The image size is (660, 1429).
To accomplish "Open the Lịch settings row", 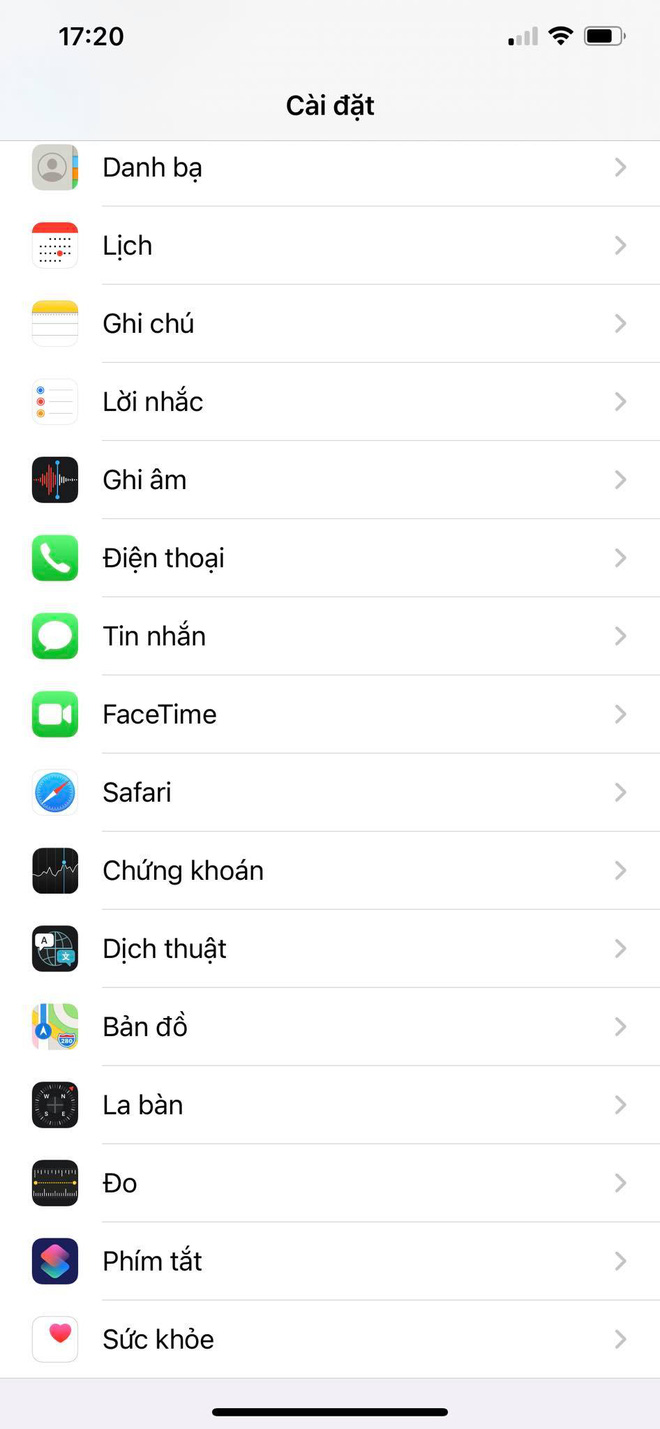I will [x=330, y=246].
